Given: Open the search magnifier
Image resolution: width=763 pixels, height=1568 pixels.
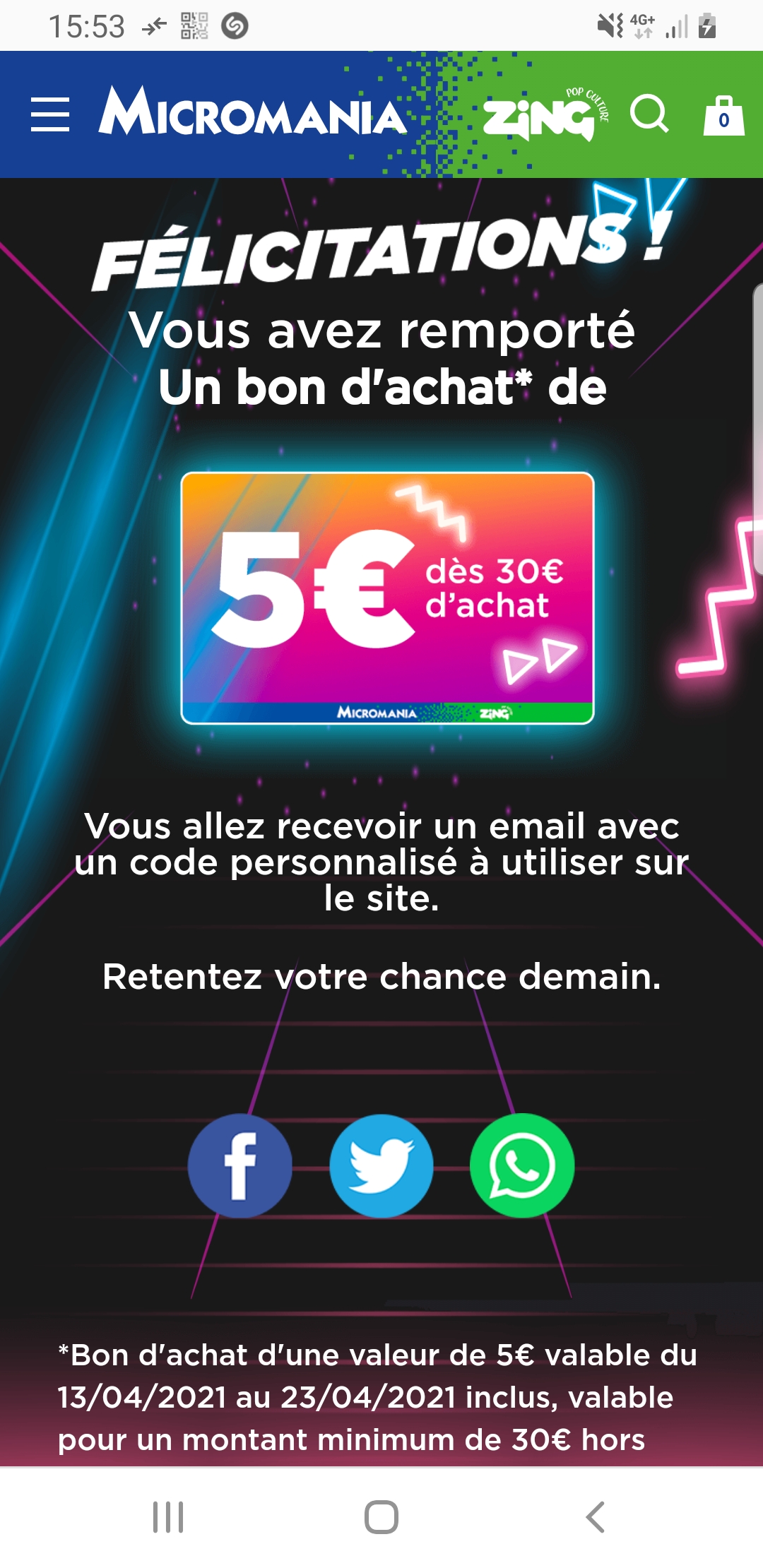Looking at the screenshot, I should [649, 114].
